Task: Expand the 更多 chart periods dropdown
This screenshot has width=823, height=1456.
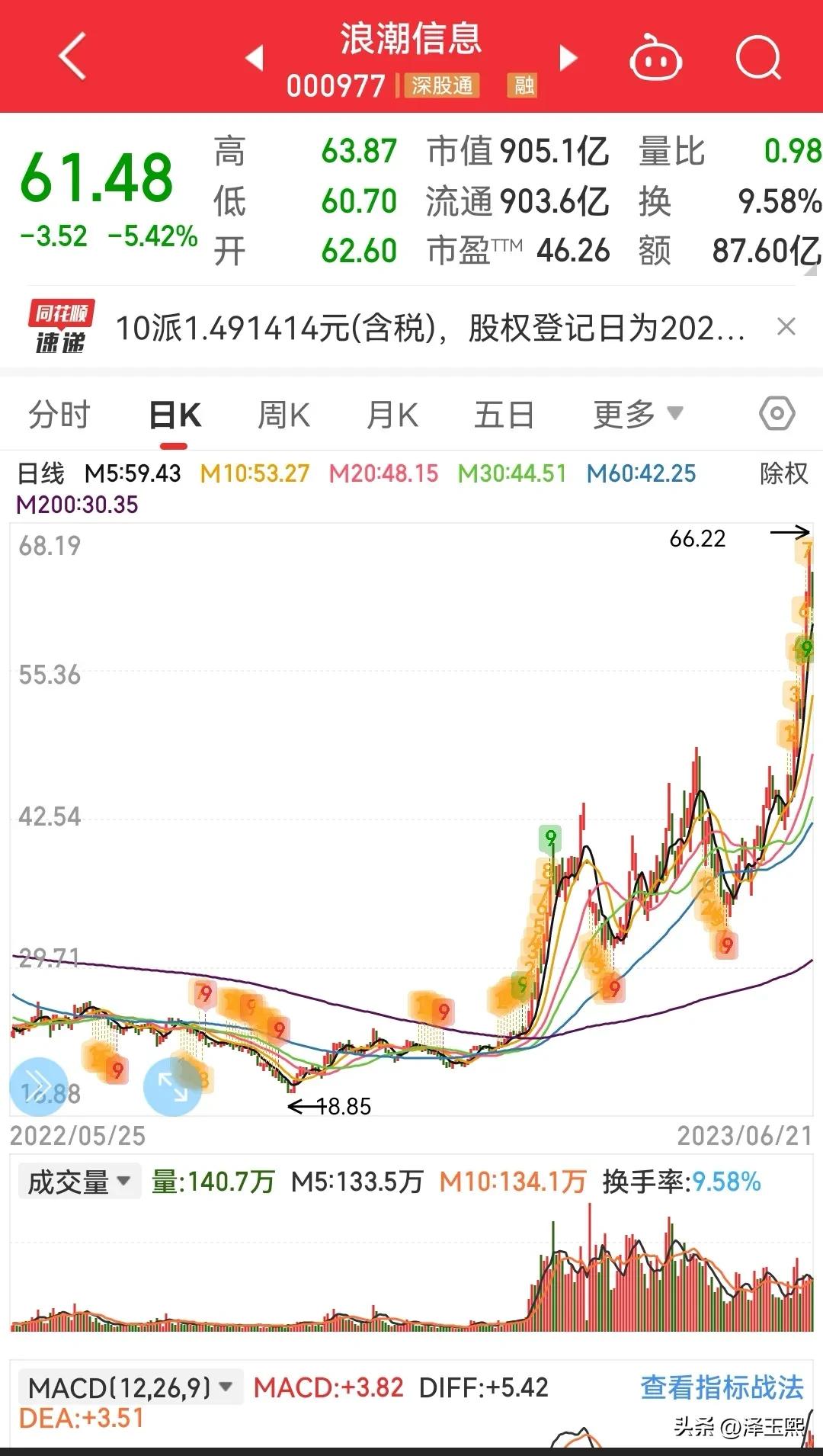Action: click(x=637, y=415)
